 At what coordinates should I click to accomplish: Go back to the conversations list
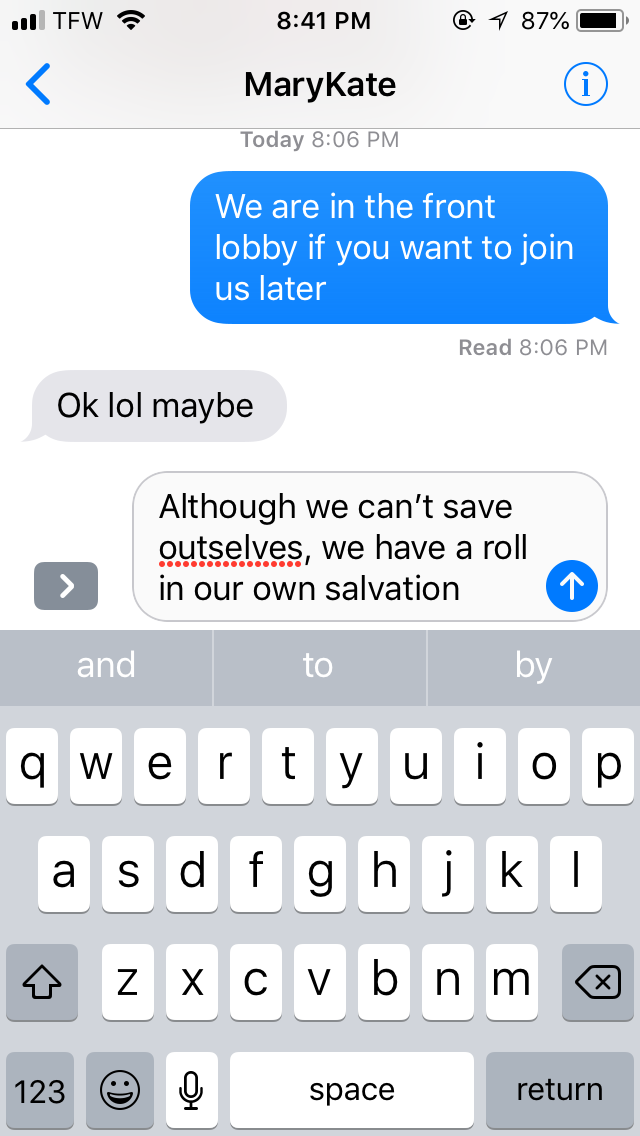38,85
